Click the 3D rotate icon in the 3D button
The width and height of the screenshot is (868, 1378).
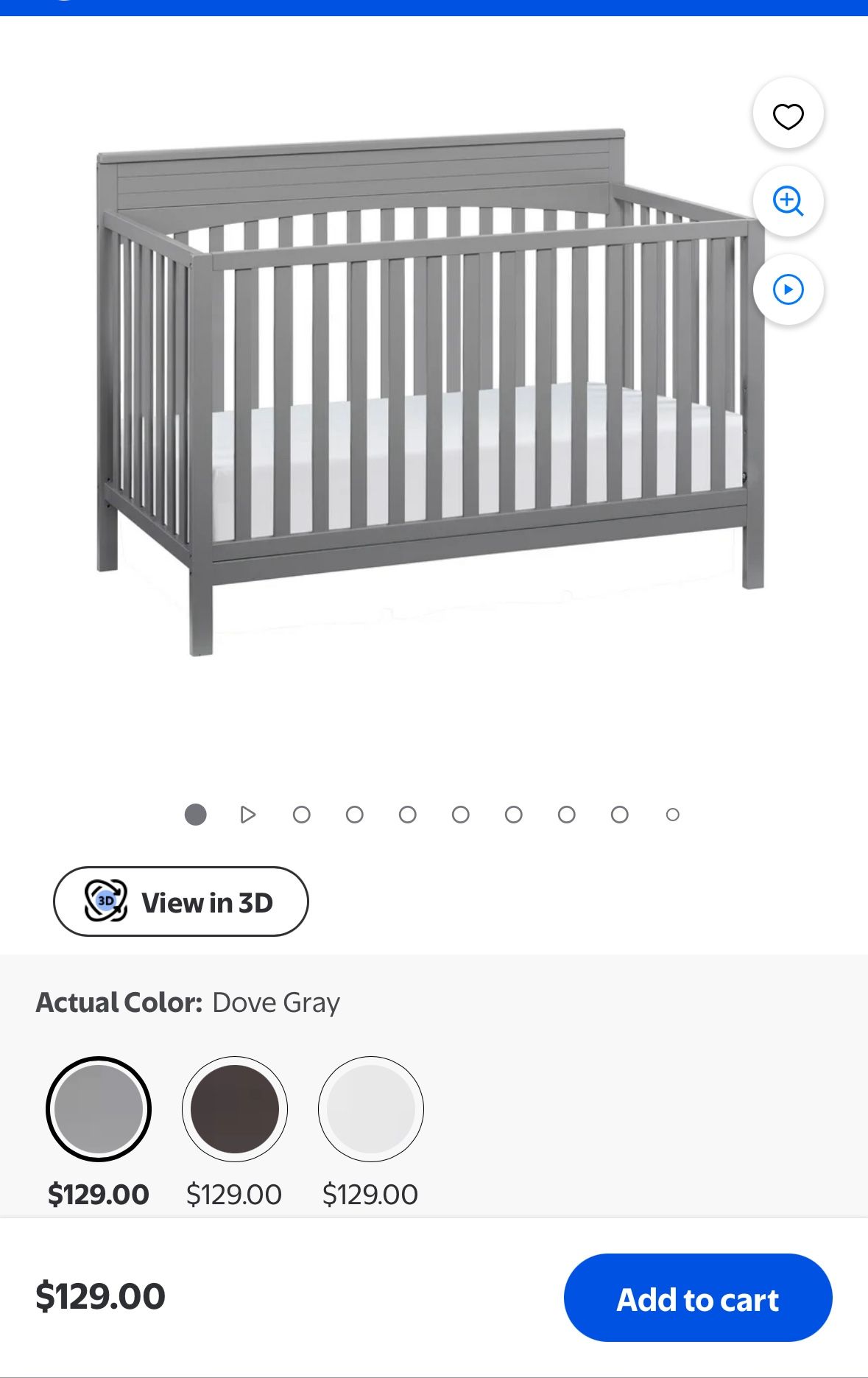105,901
